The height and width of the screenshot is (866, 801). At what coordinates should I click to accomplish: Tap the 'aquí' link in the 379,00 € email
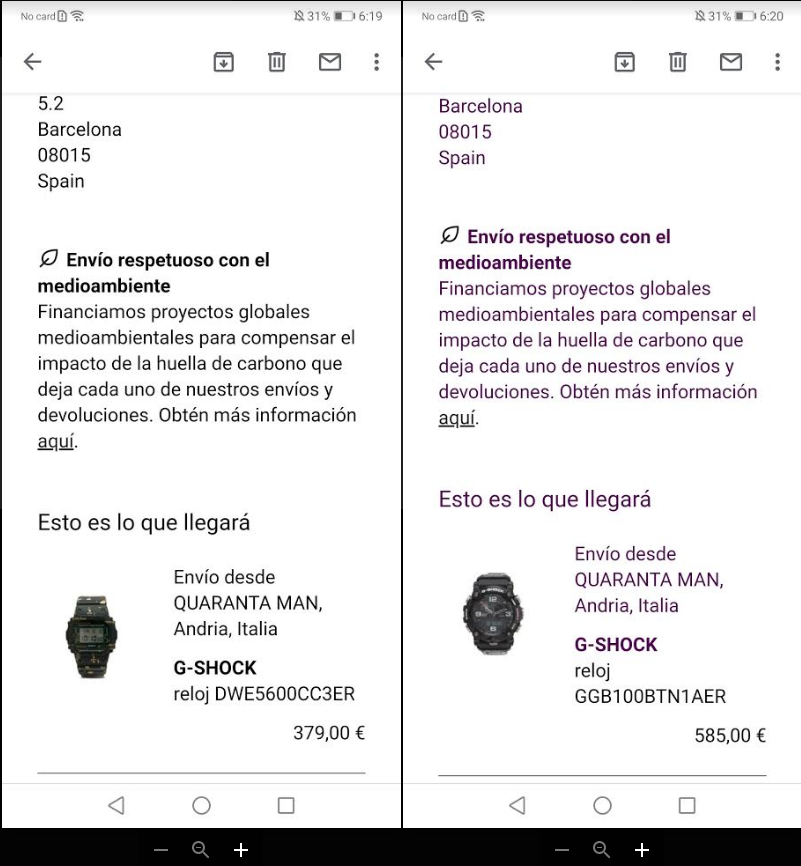56,441
